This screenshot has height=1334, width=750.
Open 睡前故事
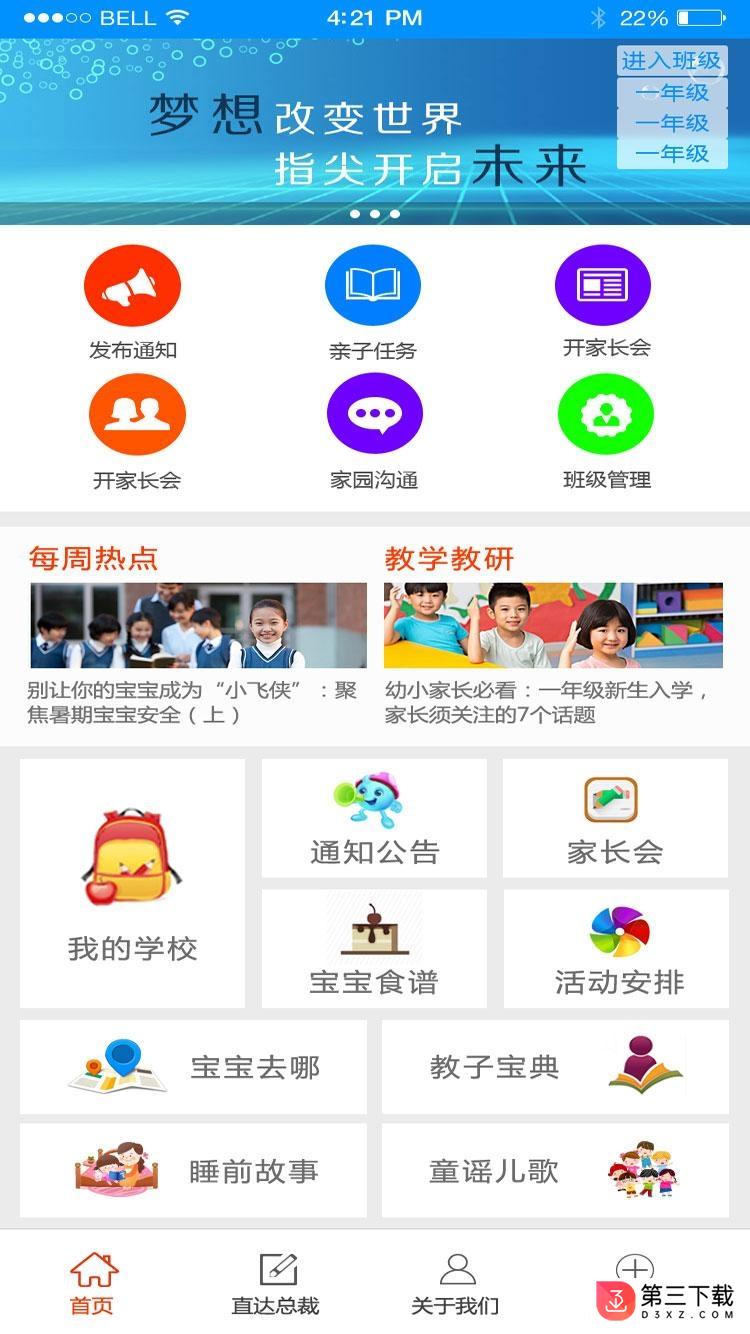coord(193,1170)
